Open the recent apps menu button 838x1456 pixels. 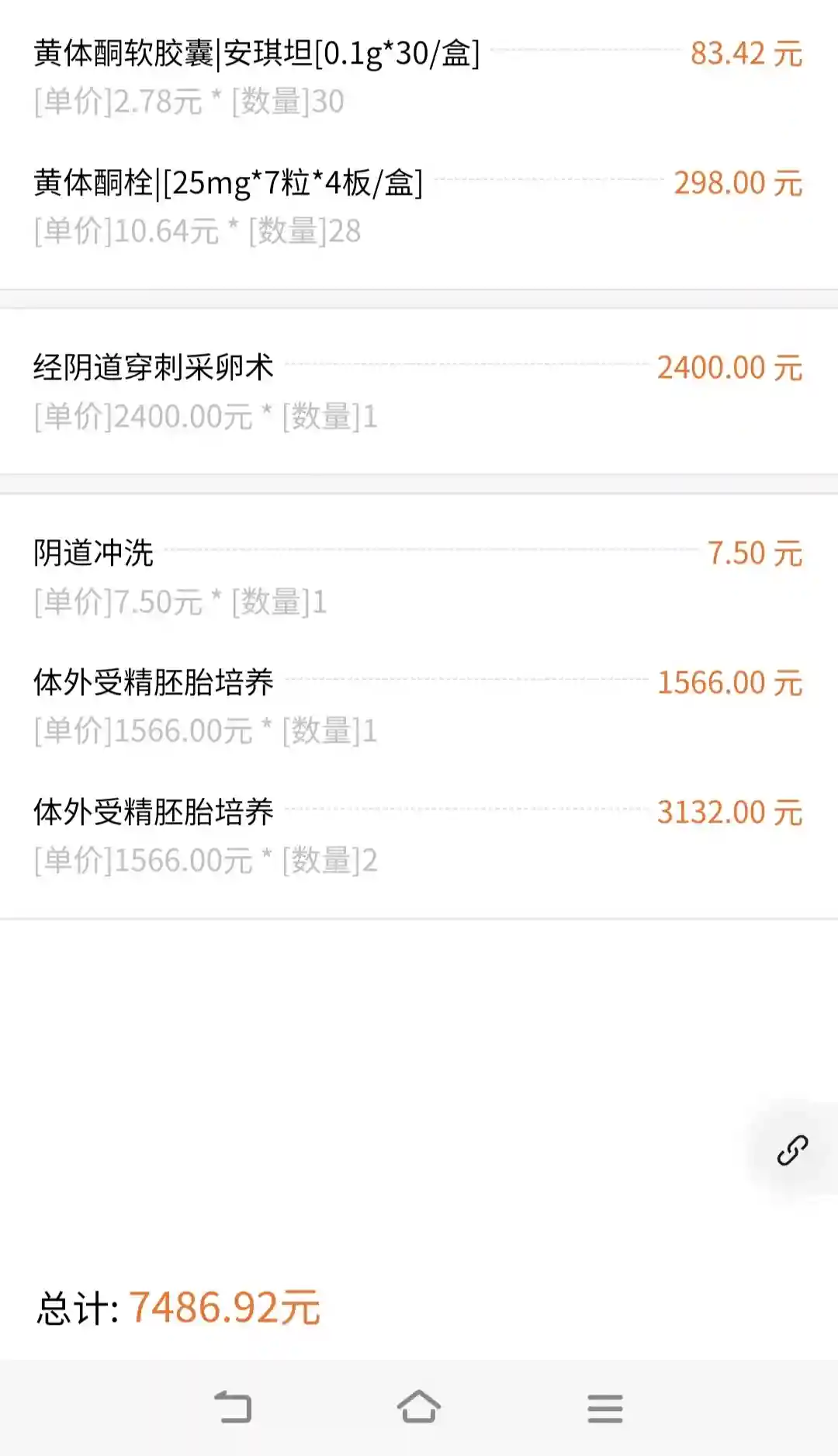click(605, 1408)
